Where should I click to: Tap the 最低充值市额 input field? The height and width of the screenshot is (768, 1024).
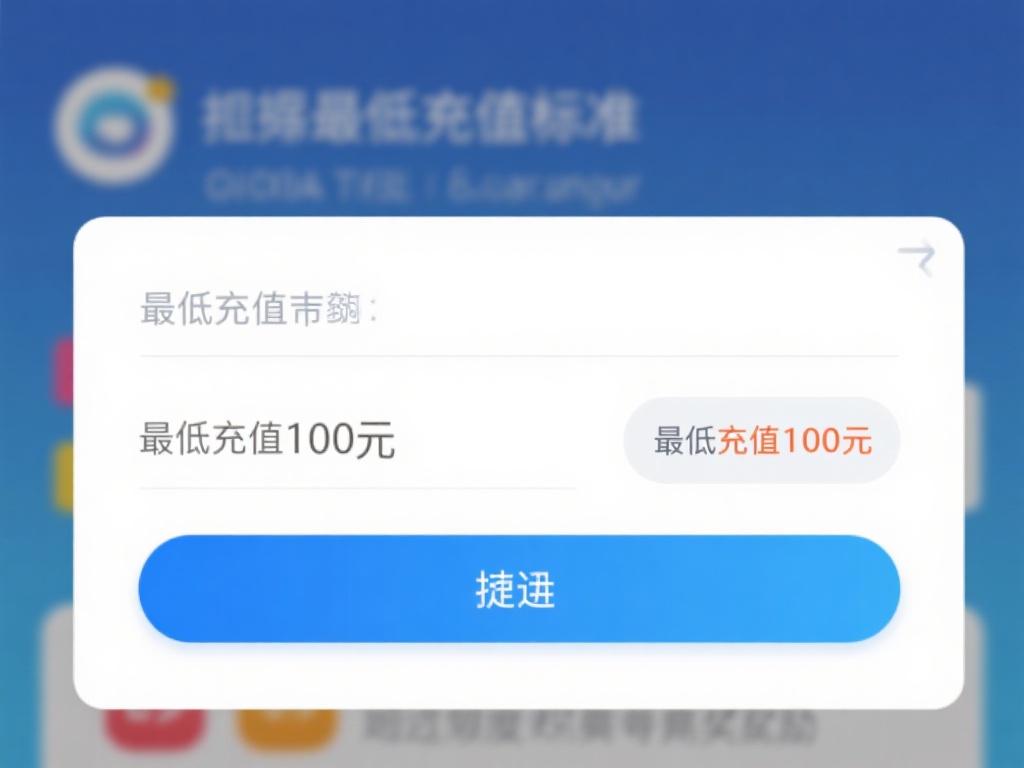[x=518, y=310]
